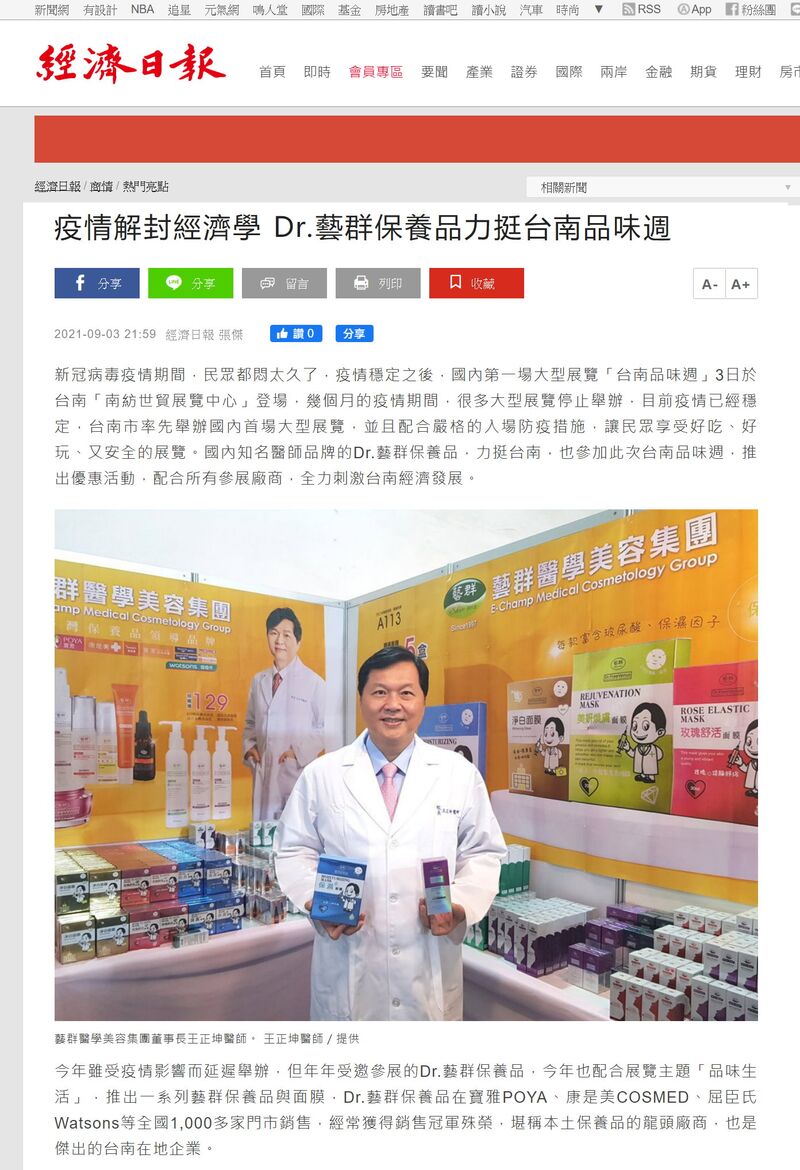Viewport: 800px width, 1170px height.
Task: Switch to the 要聞 section
Action: point(434,72)
